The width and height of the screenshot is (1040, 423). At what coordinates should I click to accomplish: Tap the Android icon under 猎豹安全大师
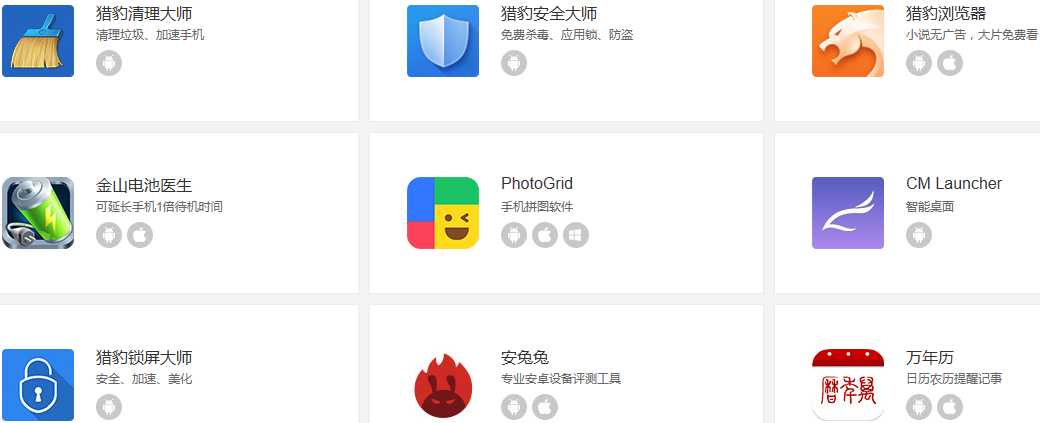[514, 63]
